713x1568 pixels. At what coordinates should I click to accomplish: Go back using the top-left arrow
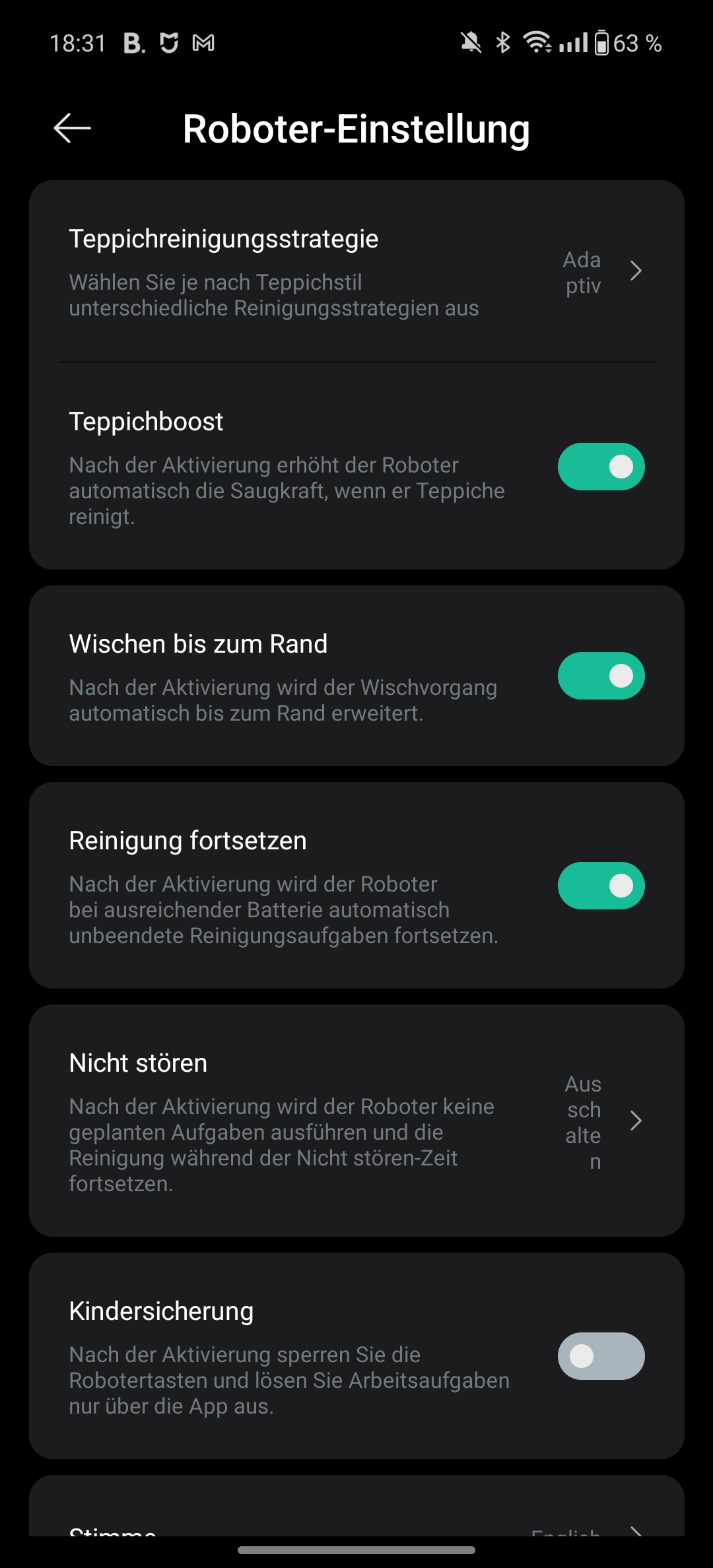point(72,128)
